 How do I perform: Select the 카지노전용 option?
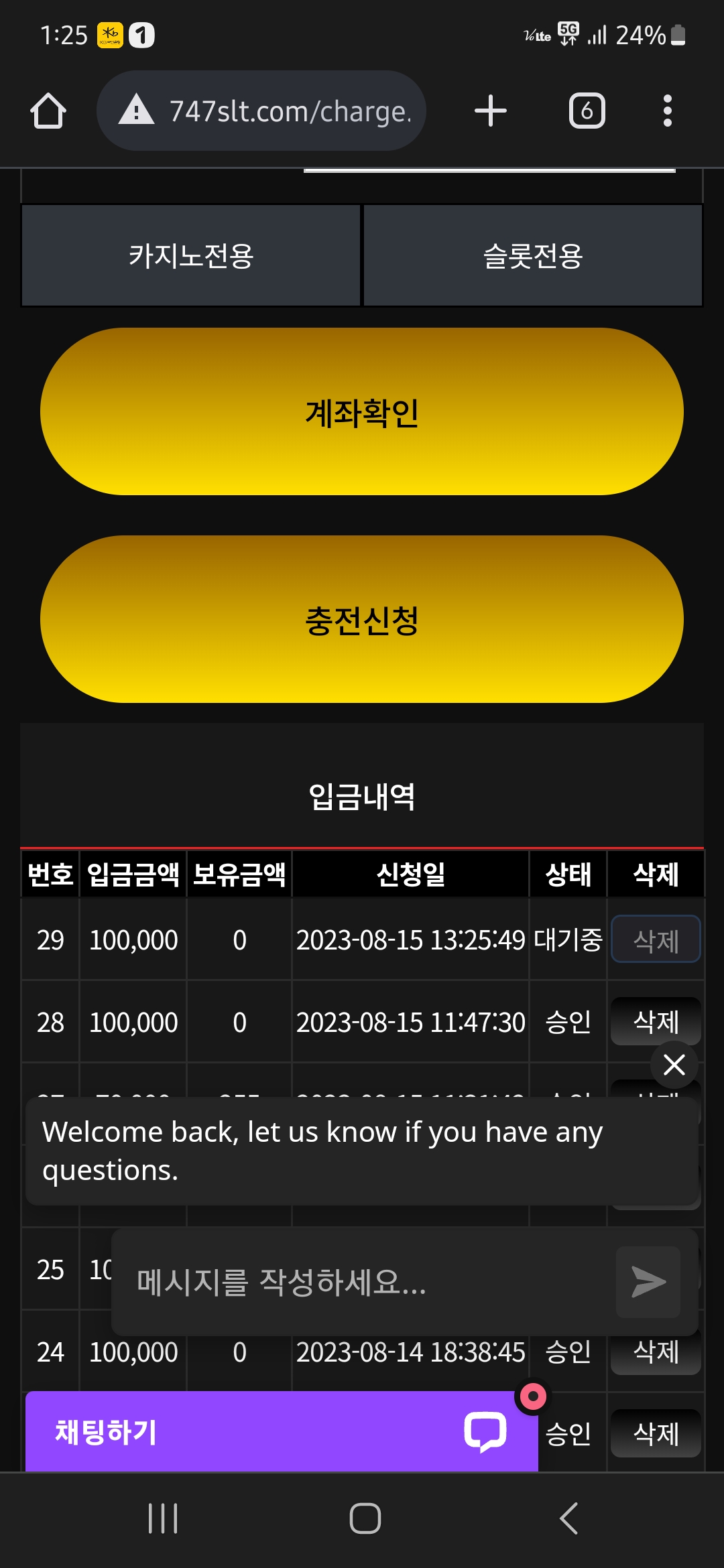click(191, 255)
